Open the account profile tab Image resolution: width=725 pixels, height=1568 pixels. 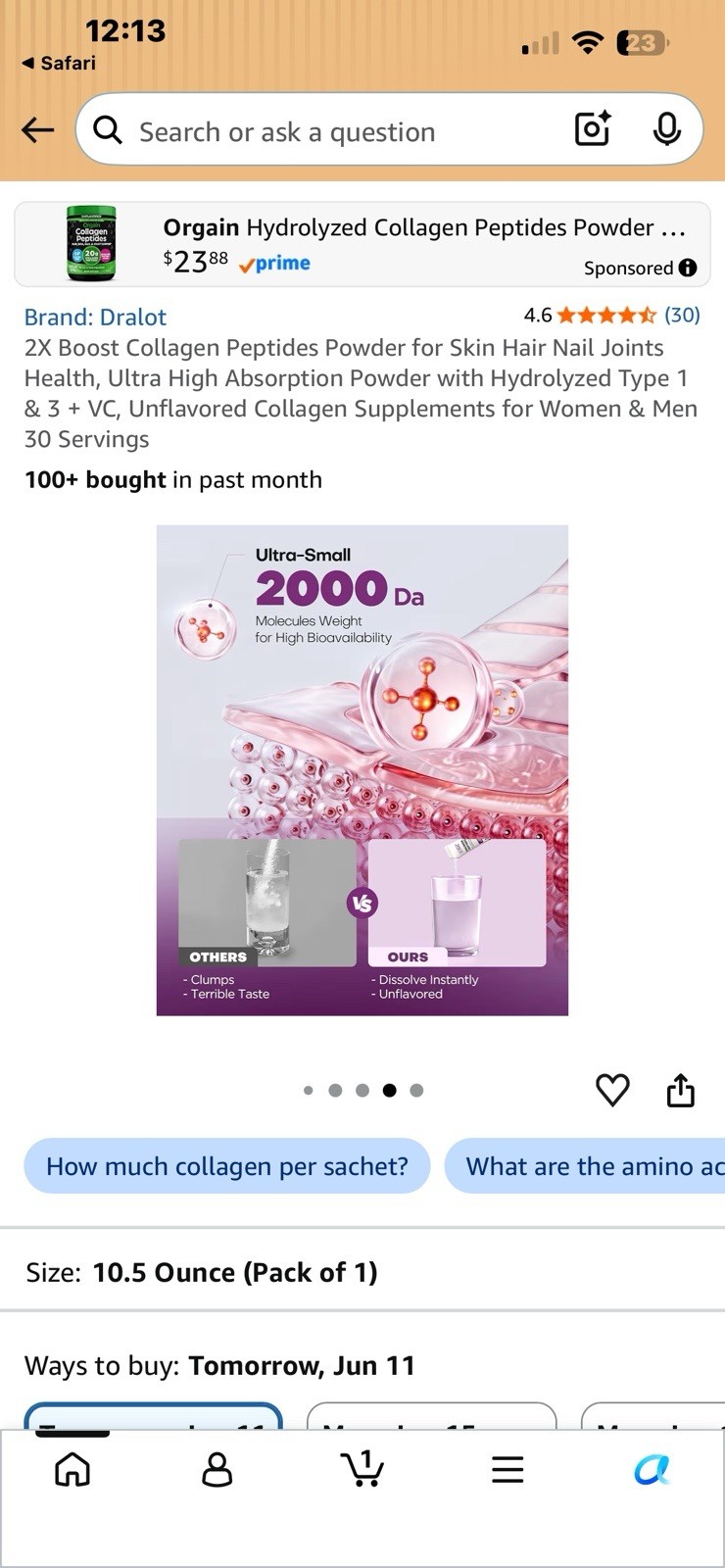click(217, 1469)
